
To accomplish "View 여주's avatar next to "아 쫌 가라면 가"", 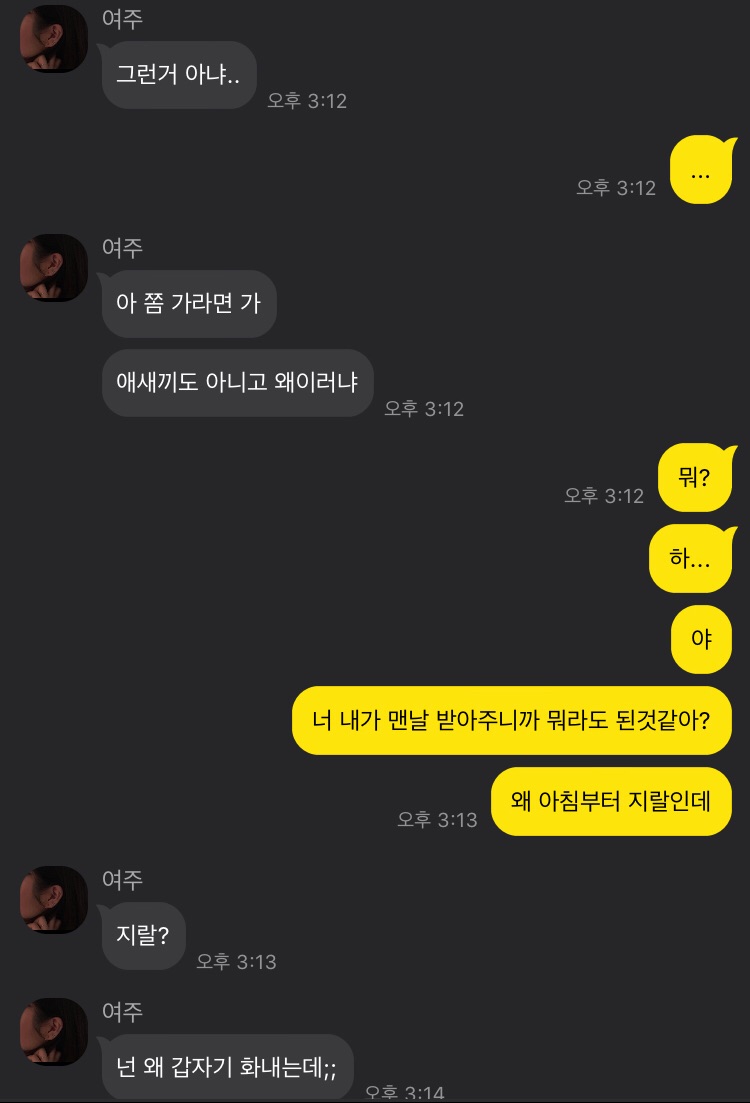I will coord(54,268).
